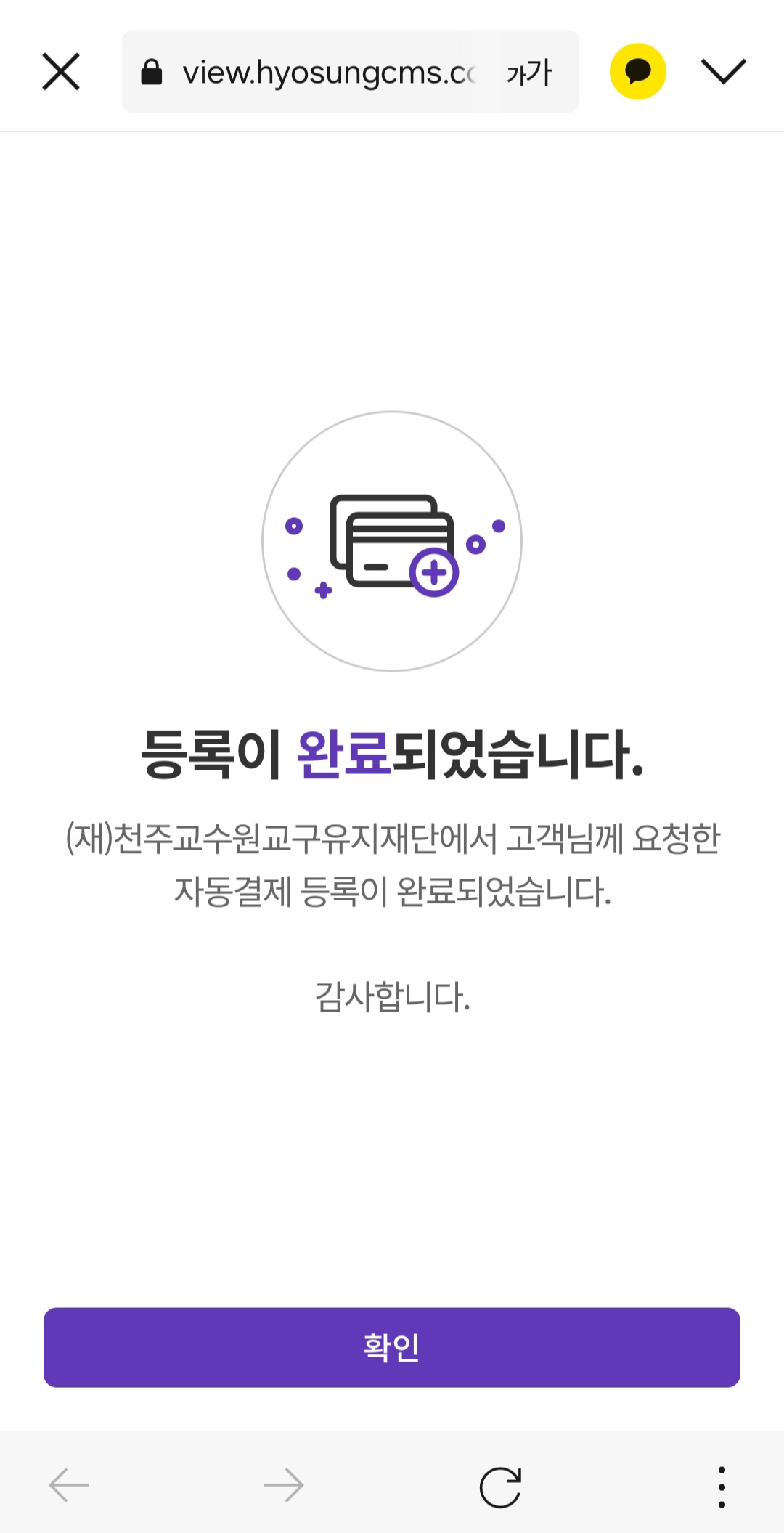Close the in-app browser with X
The height and width of the screenshot is (1533, 784).
[x=60, y=70]
